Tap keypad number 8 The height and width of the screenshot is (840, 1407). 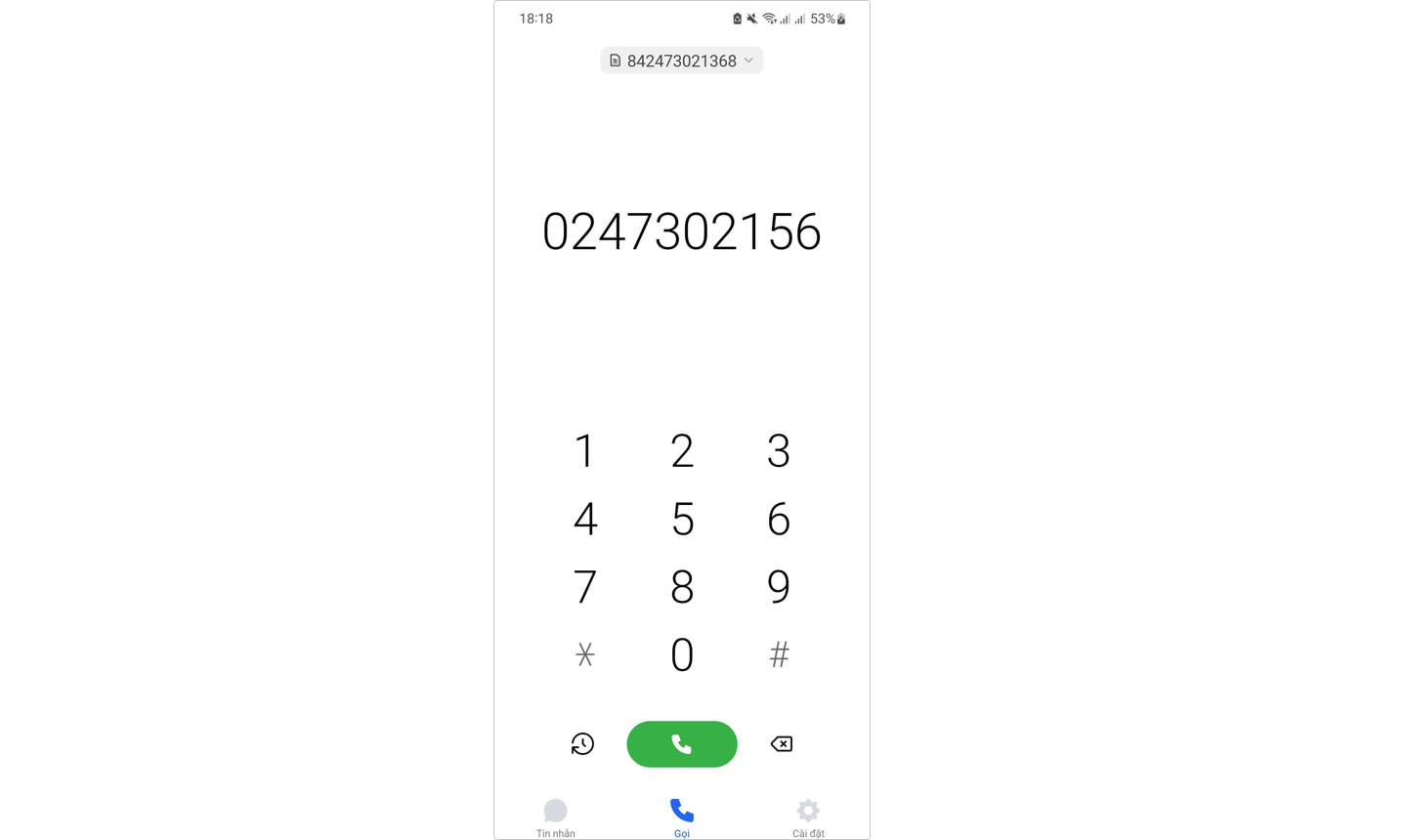point(682,587)
